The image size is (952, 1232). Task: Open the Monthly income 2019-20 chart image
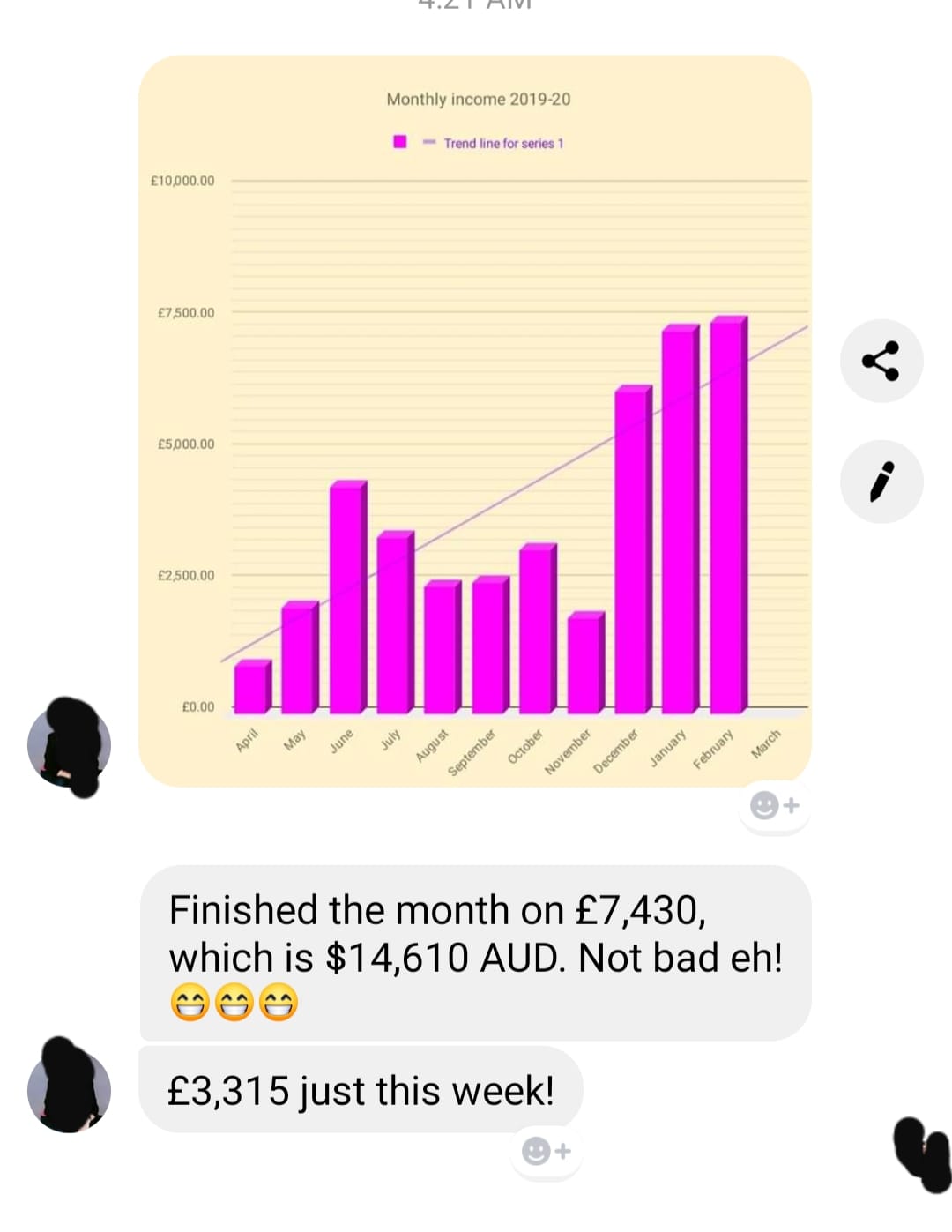click(474, 421)
